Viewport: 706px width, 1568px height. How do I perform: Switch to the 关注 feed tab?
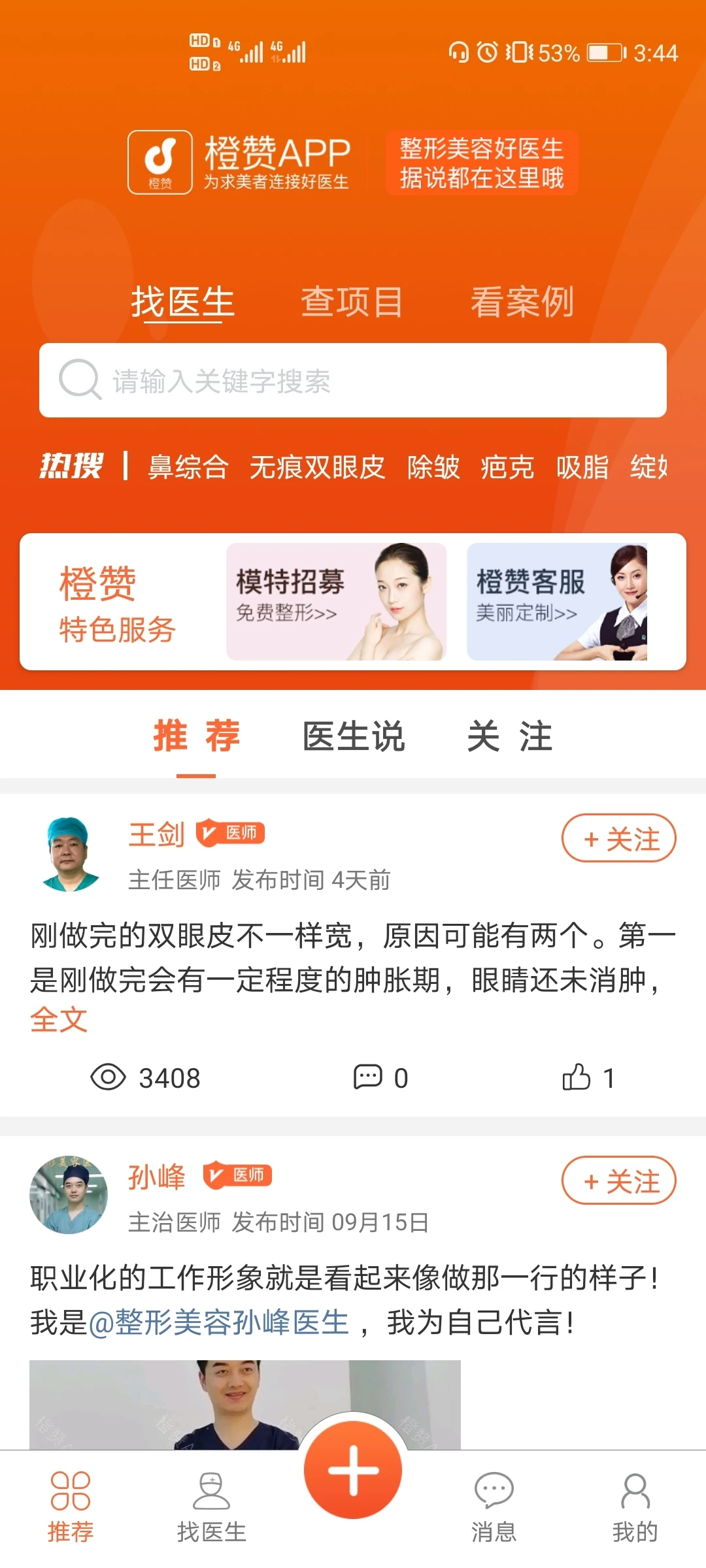pos(510,736)
